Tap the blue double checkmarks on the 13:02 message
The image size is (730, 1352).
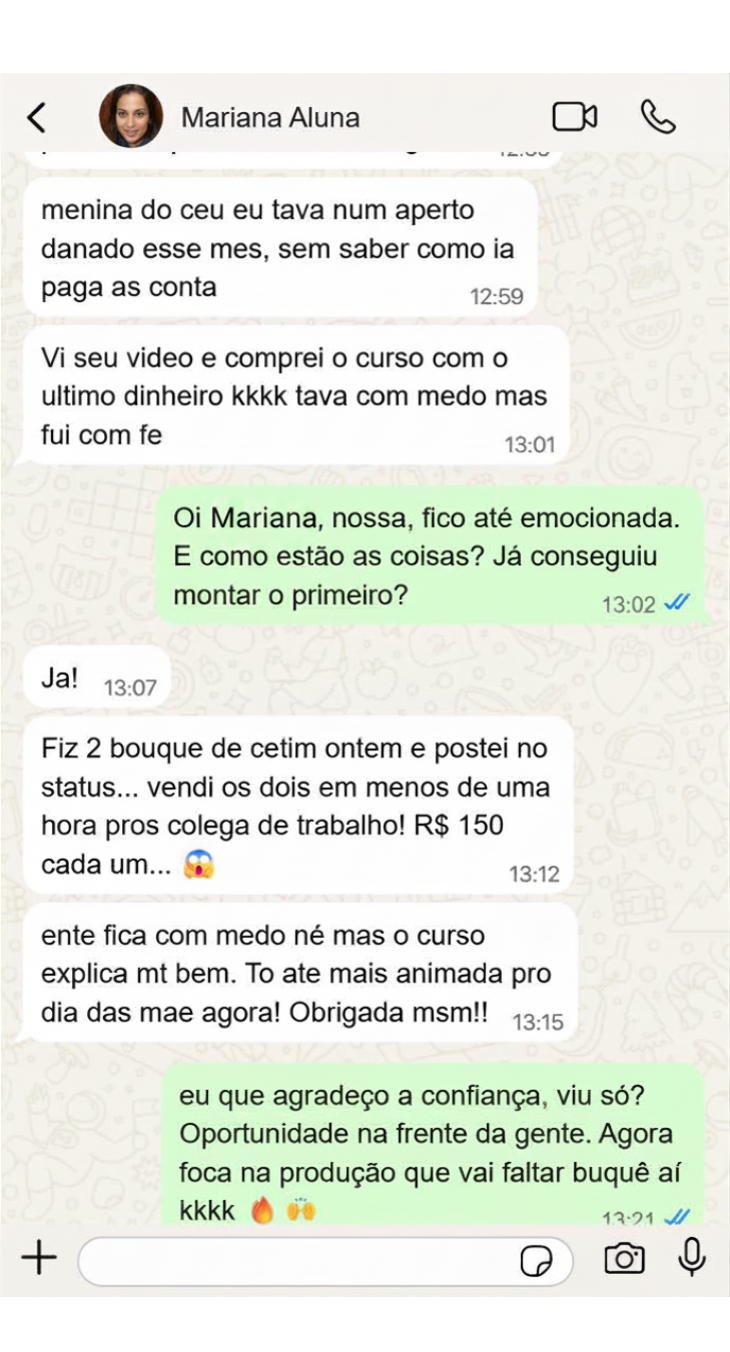tap(675, 604)
